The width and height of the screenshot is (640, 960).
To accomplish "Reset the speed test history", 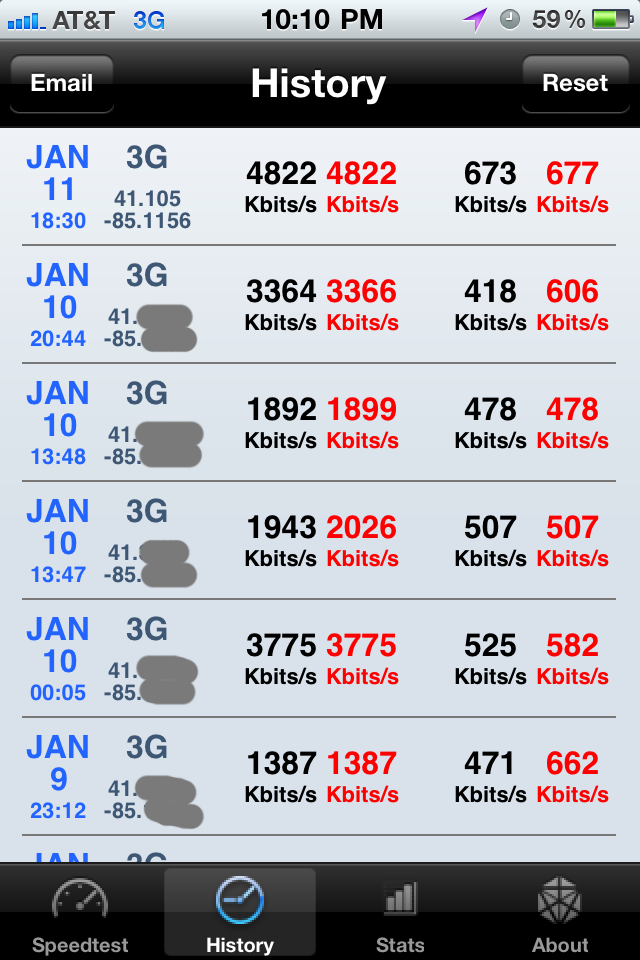I will pos(575,84).
